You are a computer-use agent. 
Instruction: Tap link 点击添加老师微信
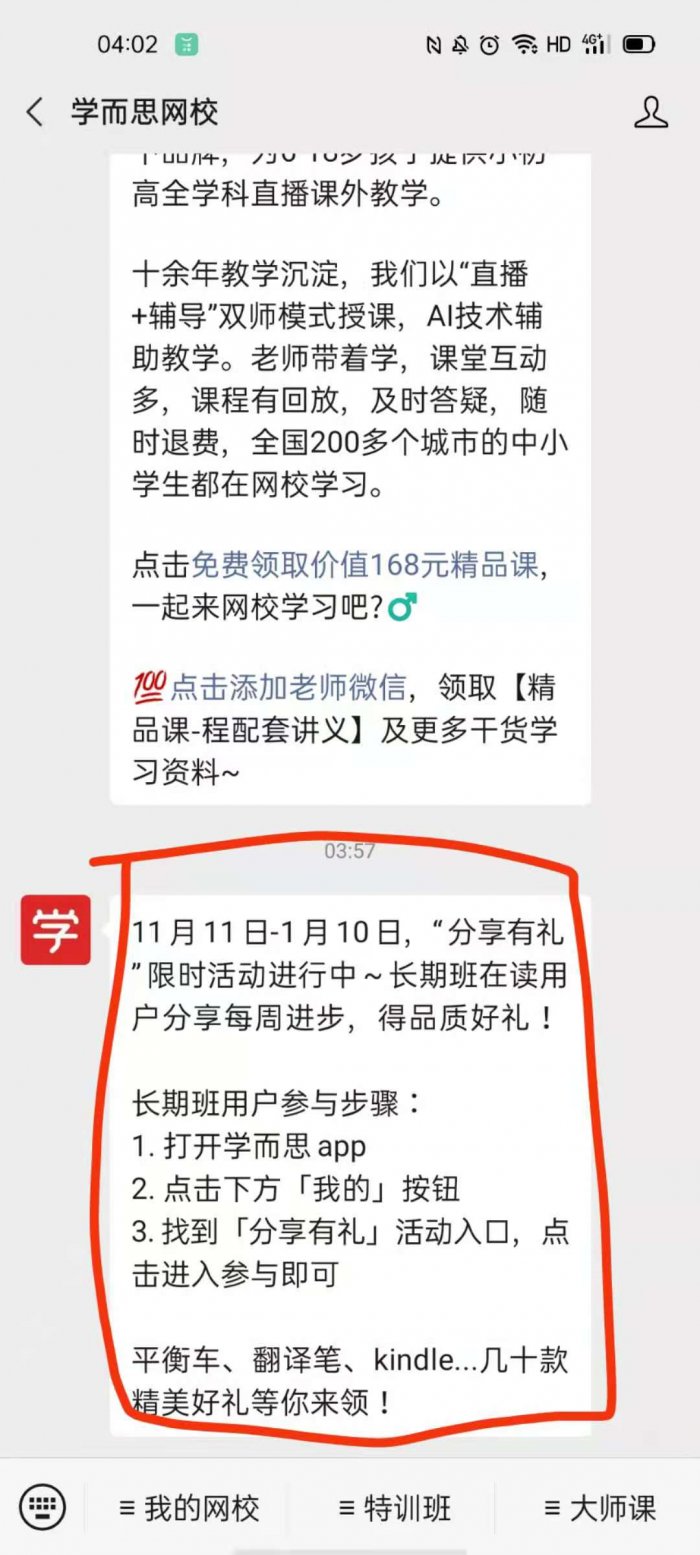[288, 688]
